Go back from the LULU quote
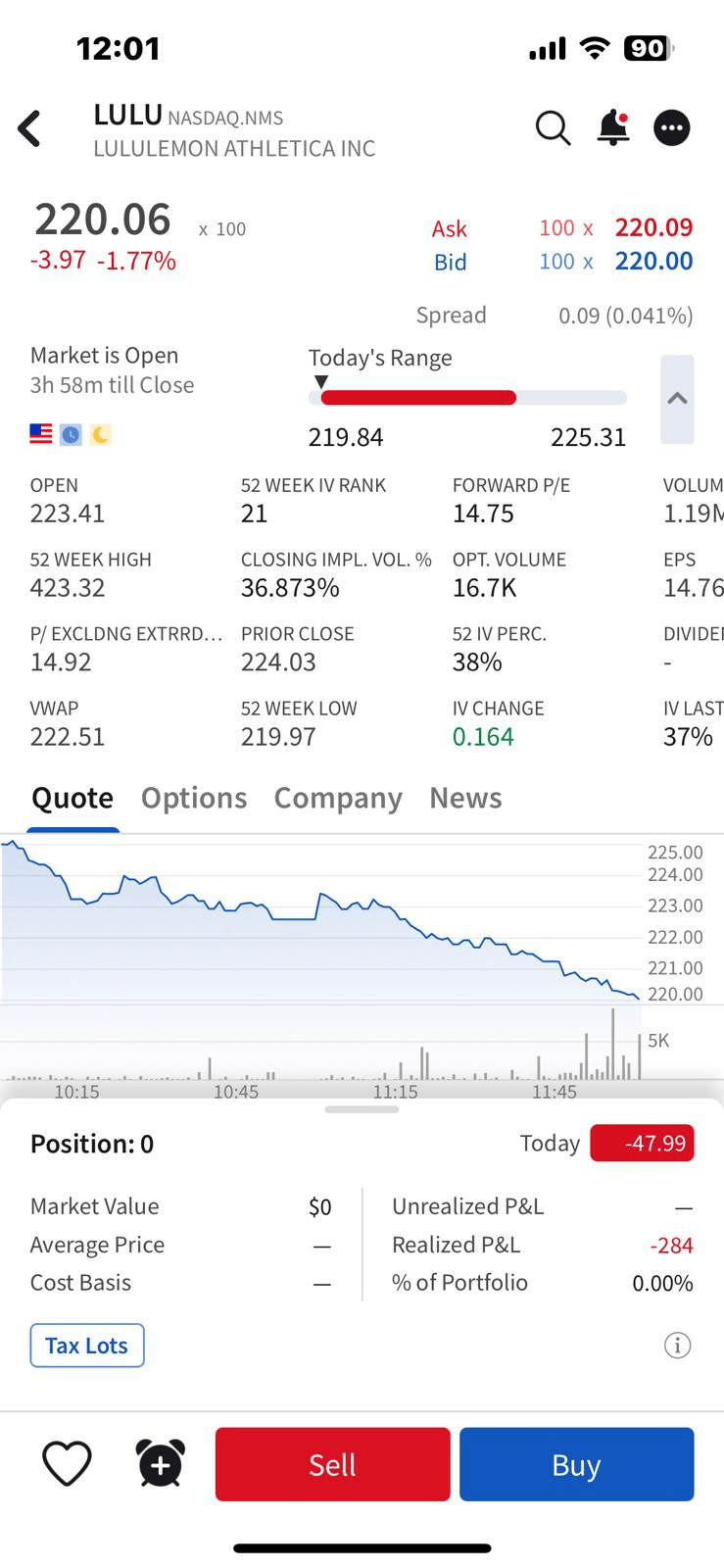724x1568 pixels. (30, 128)
